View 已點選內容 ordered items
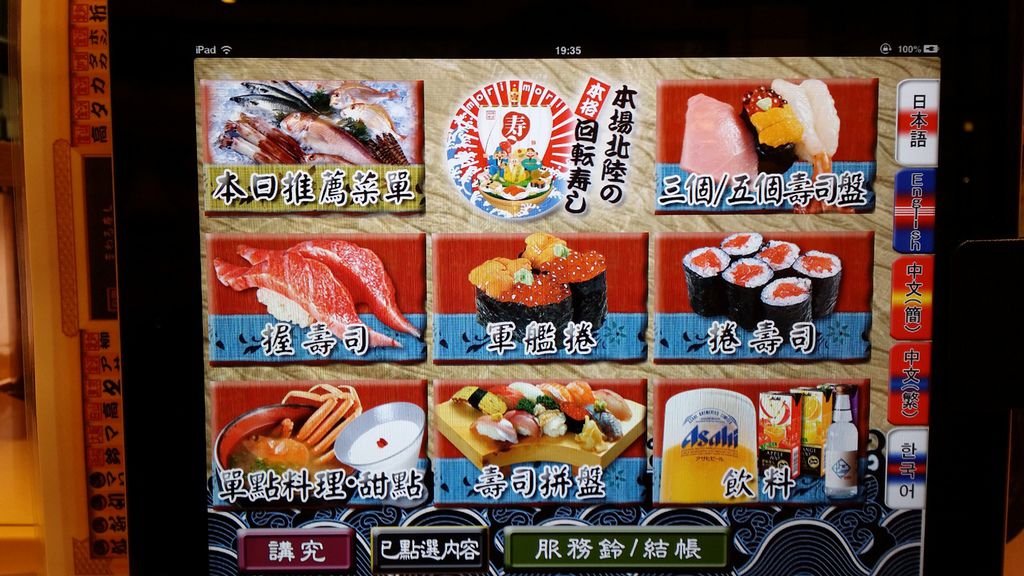 click(x=429, y=550)
